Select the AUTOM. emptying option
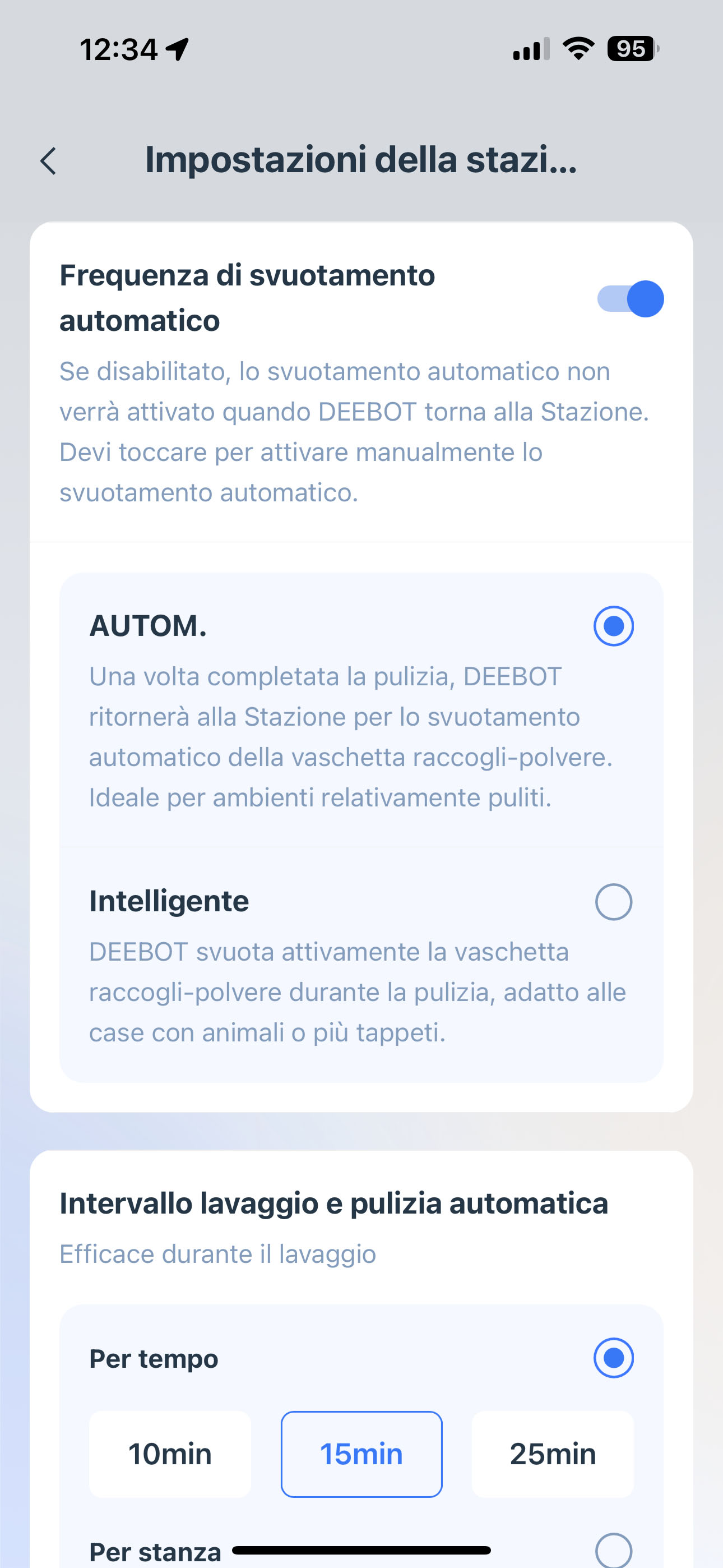723x1568 pixels. (x=614, y=626)
